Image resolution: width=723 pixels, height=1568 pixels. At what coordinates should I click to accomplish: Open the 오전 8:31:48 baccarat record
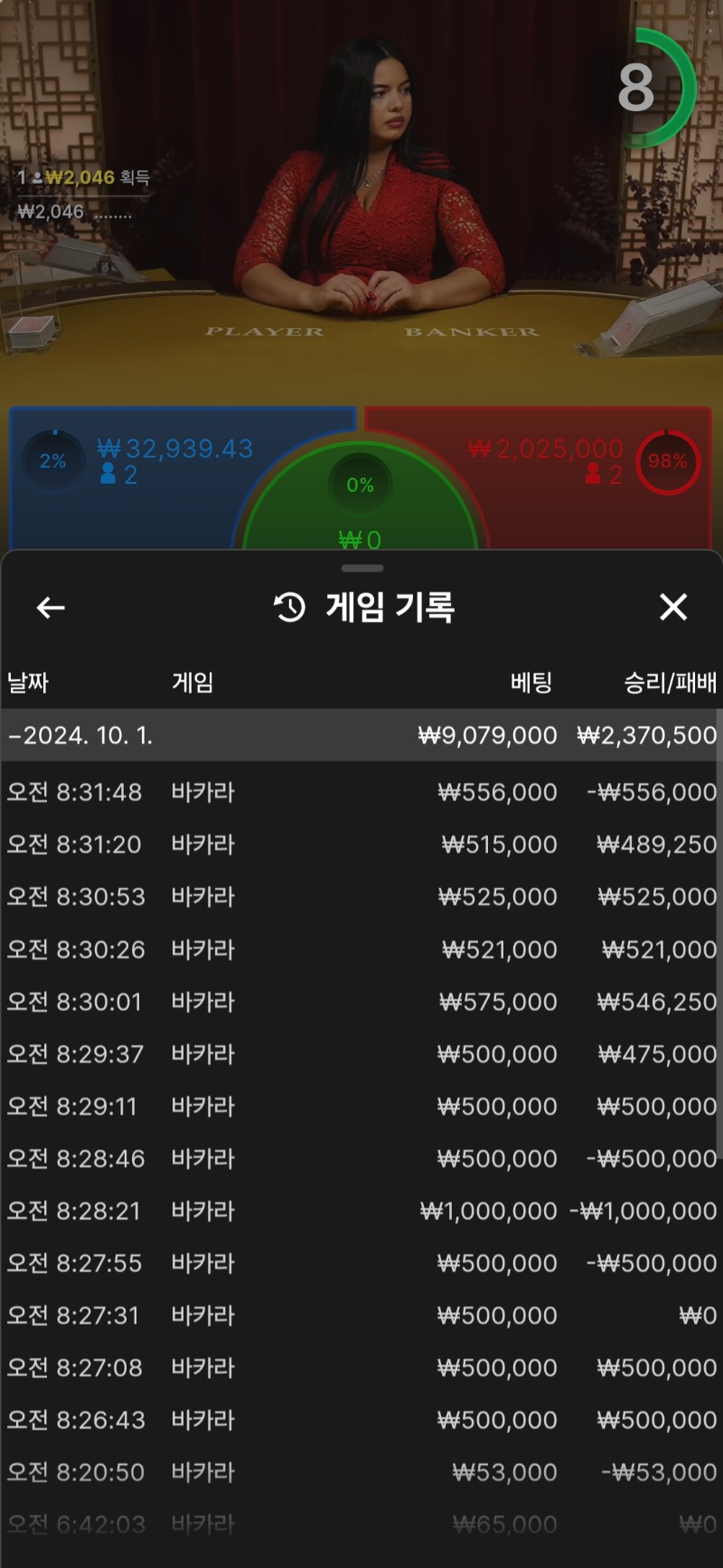coord(361,792)
